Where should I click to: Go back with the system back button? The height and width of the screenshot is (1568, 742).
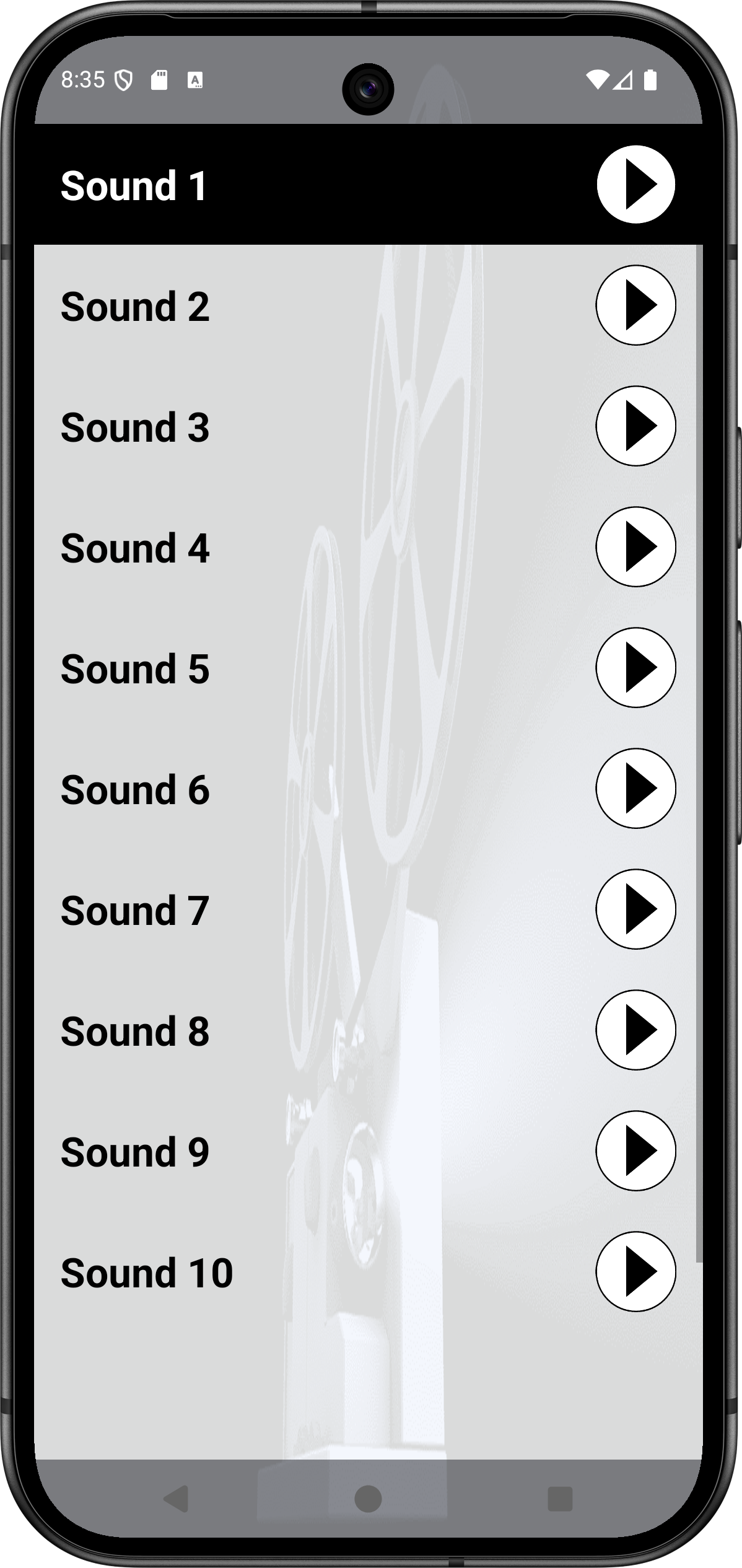coord(177,1499)
